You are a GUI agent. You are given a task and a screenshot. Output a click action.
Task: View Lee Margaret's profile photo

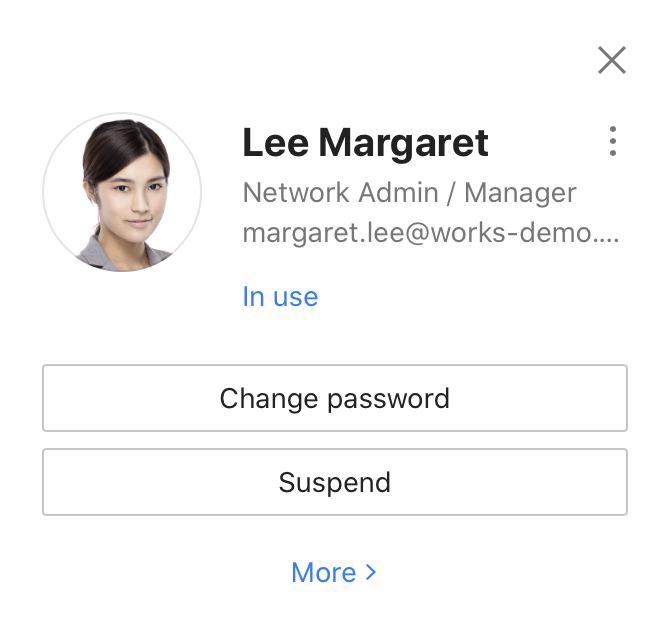coord(122,193)
